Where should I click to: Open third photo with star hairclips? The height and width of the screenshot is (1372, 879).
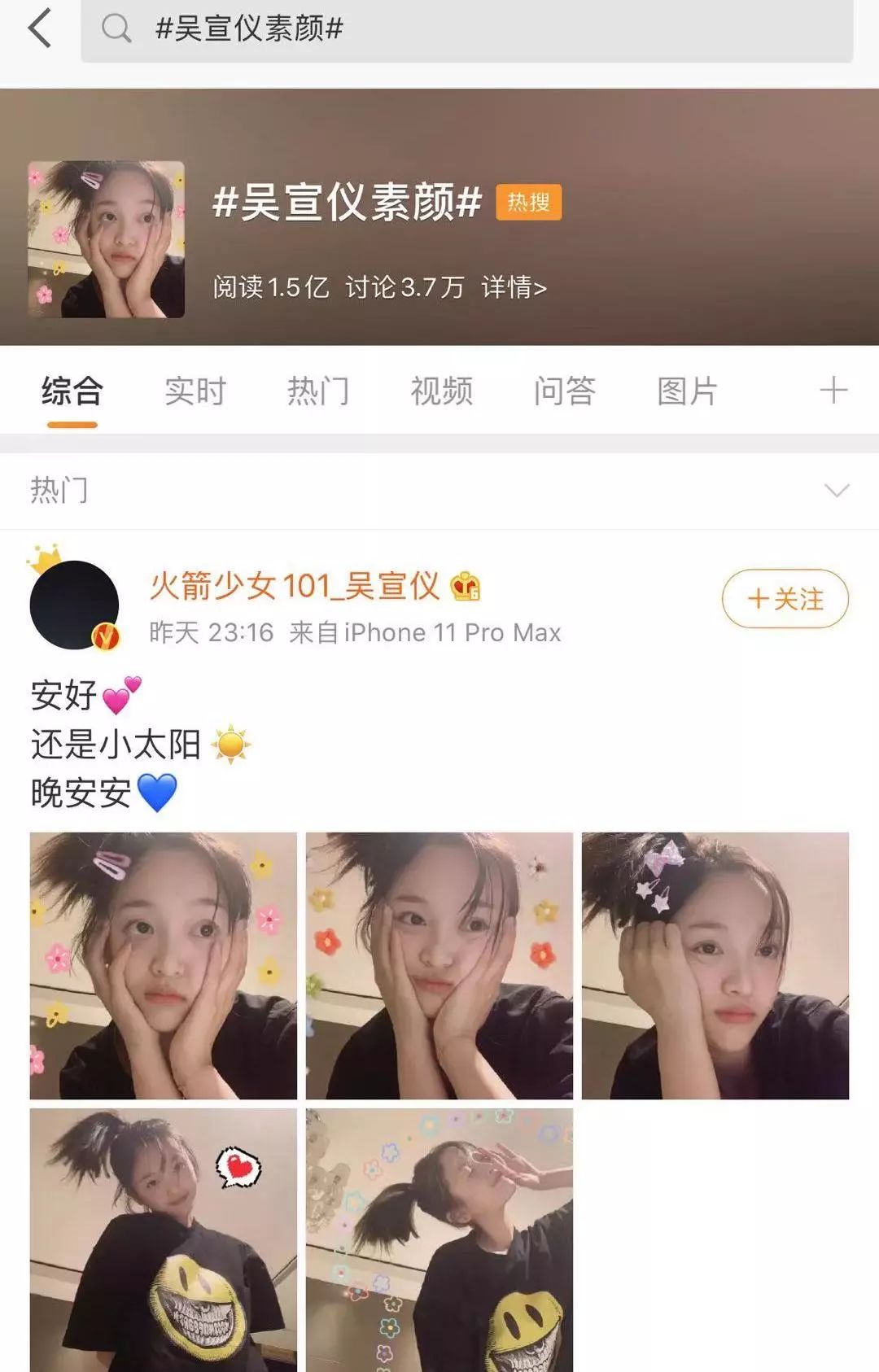pyautogui.click(x=715, y=965)
